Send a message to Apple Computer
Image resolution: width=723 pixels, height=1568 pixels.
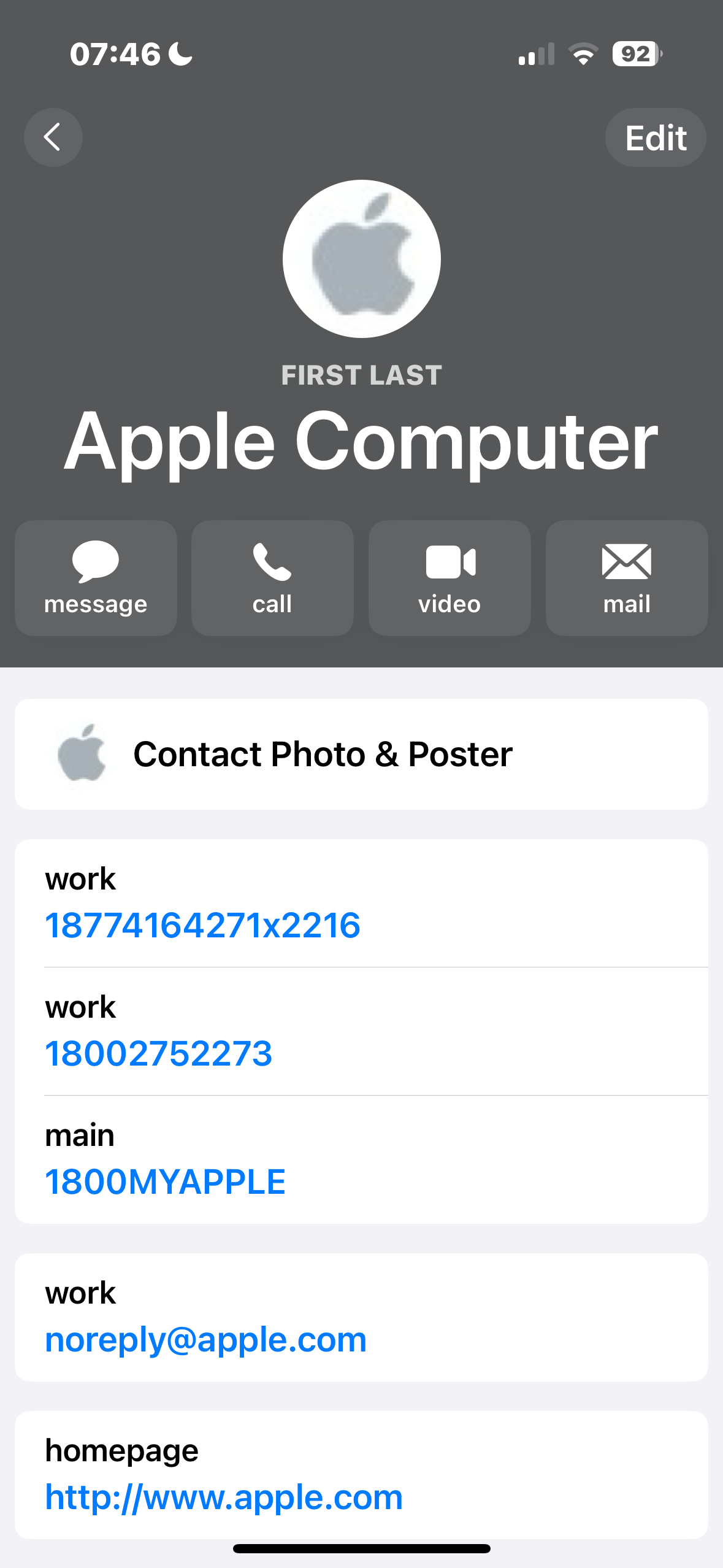click(96, 578)
